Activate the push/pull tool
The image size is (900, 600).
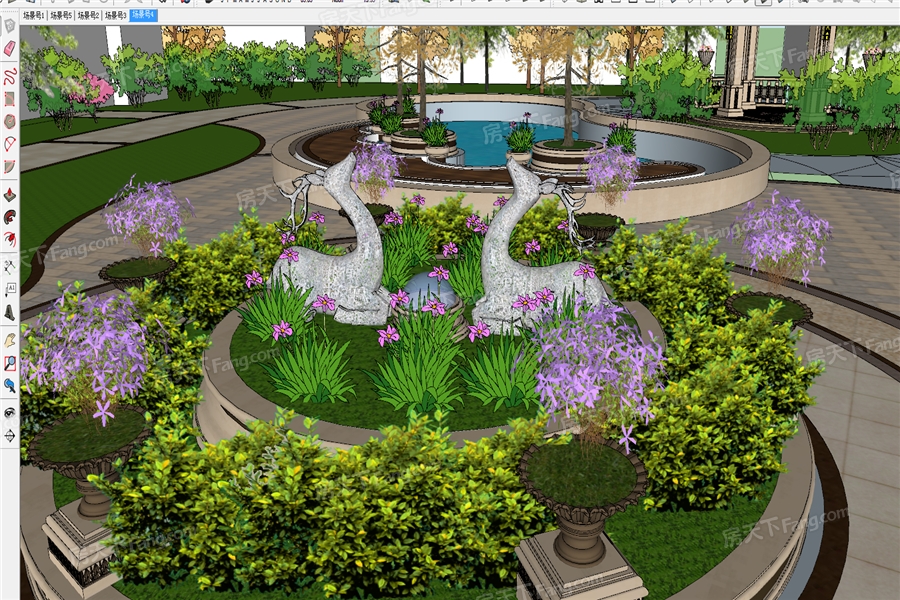(x=10, y=194)
